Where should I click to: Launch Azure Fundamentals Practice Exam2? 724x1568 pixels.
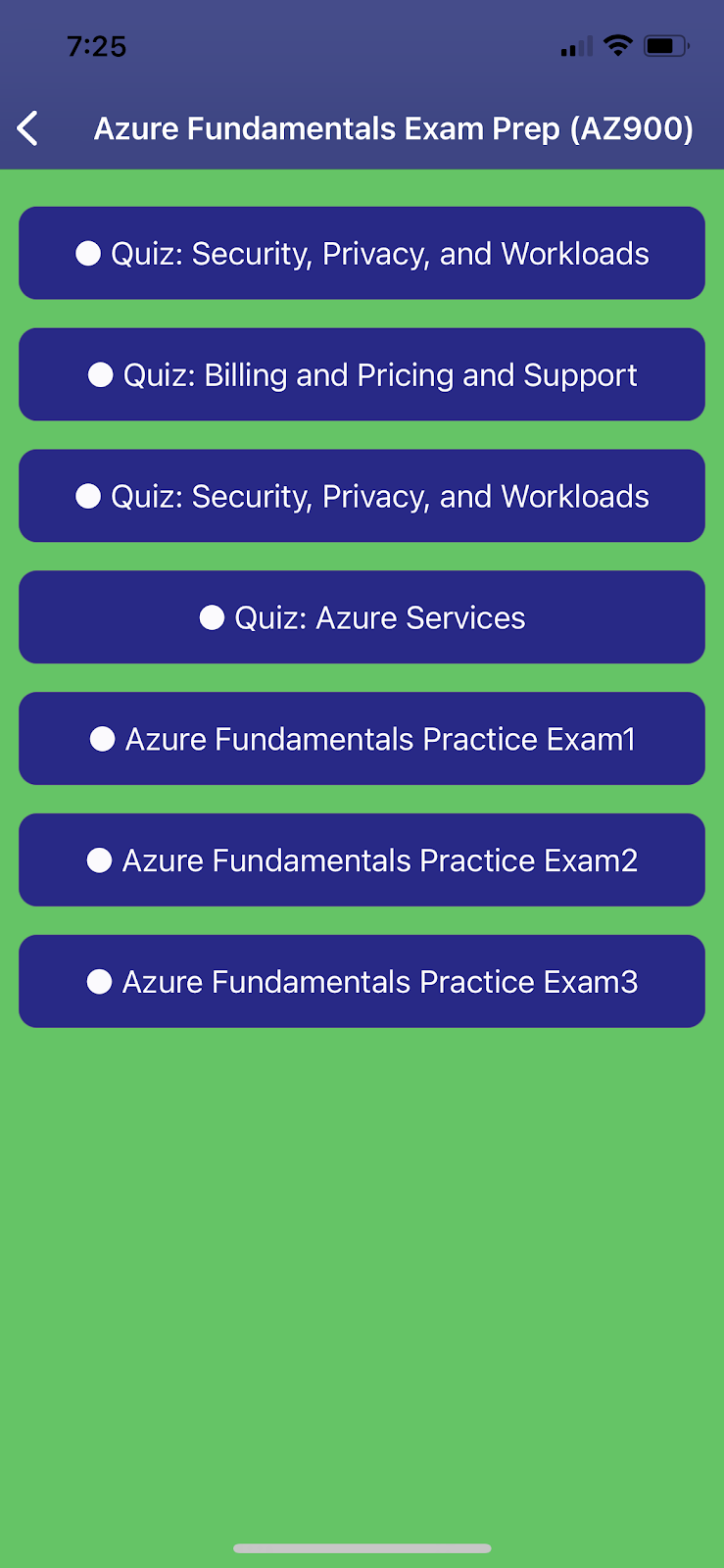362,860
